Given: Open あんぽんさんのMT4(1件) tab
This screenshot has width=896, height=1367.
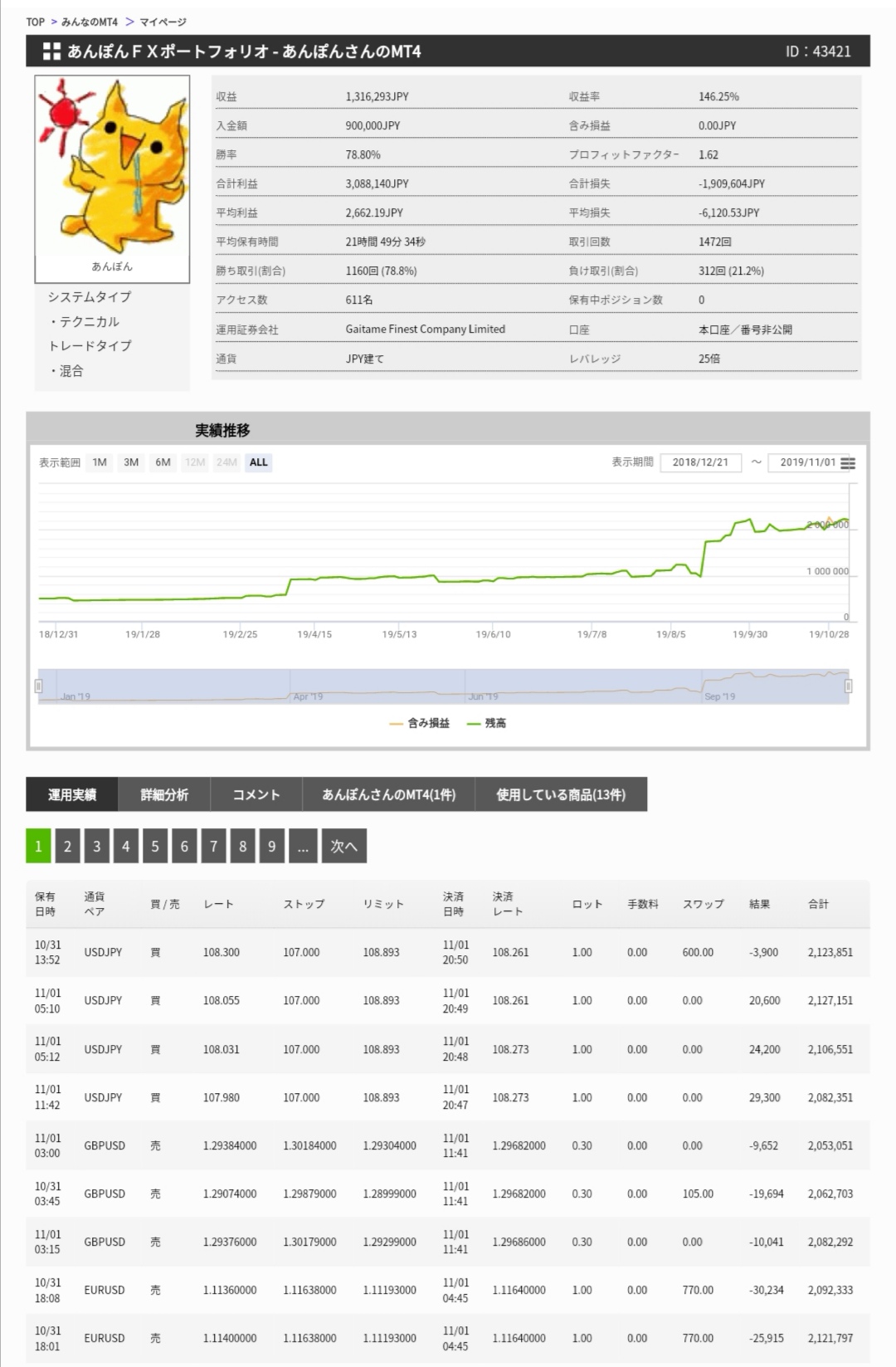Looking at the screenshot, I should coord(389,794).
